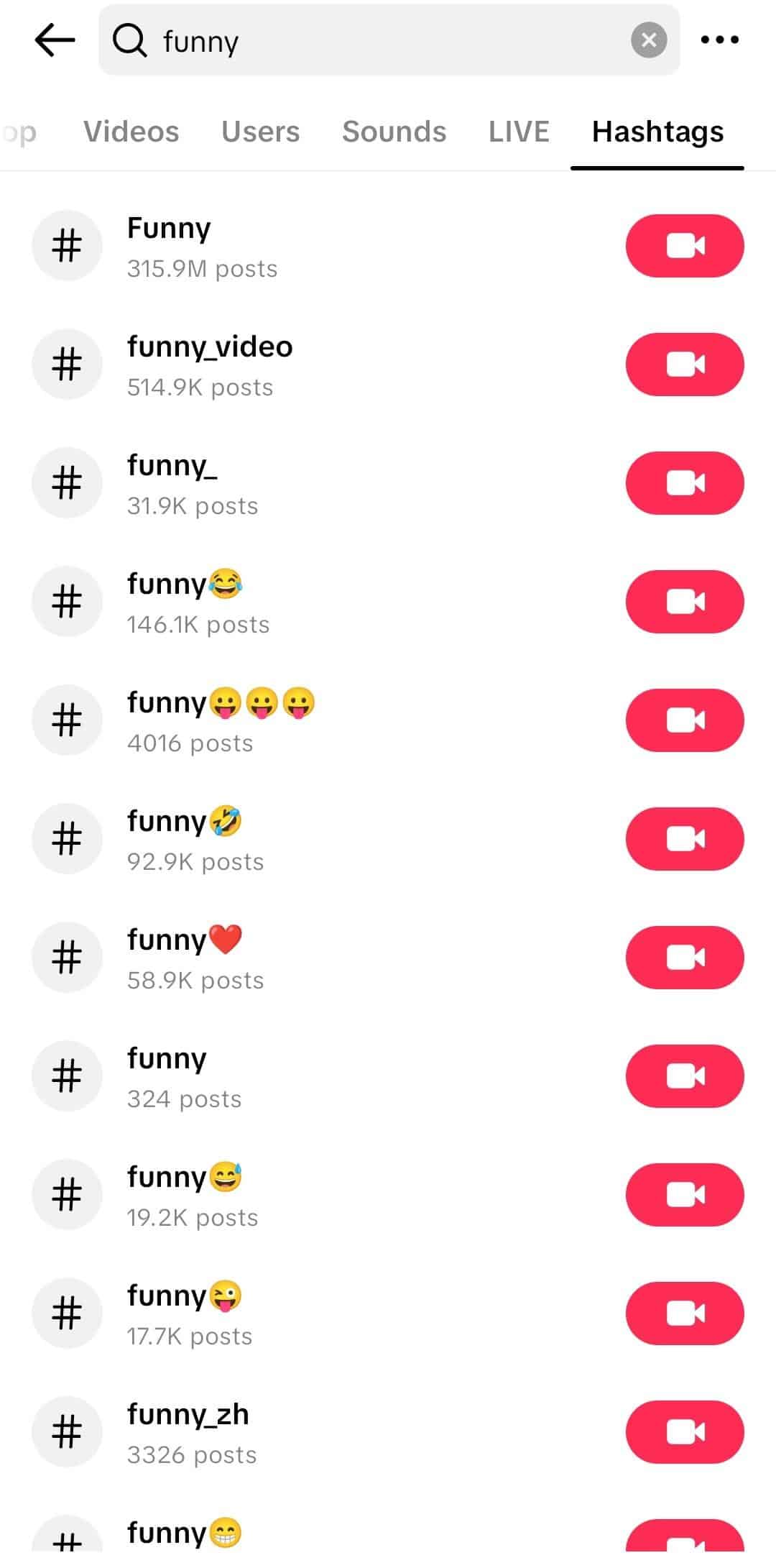
Task: Go back using the arrow icon
Action: pos(55,40)
